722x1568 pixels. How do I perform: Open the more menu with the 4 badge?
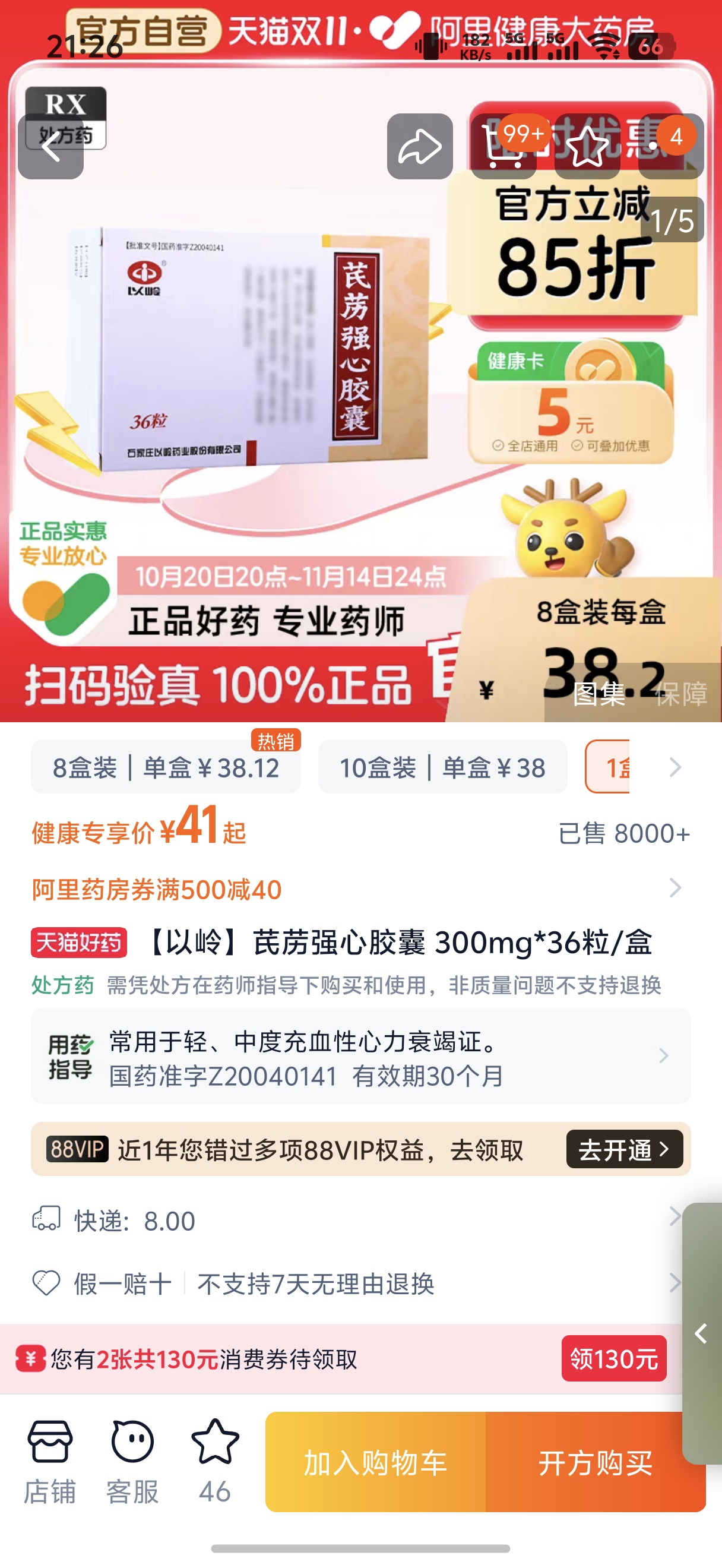pos(670,147)
